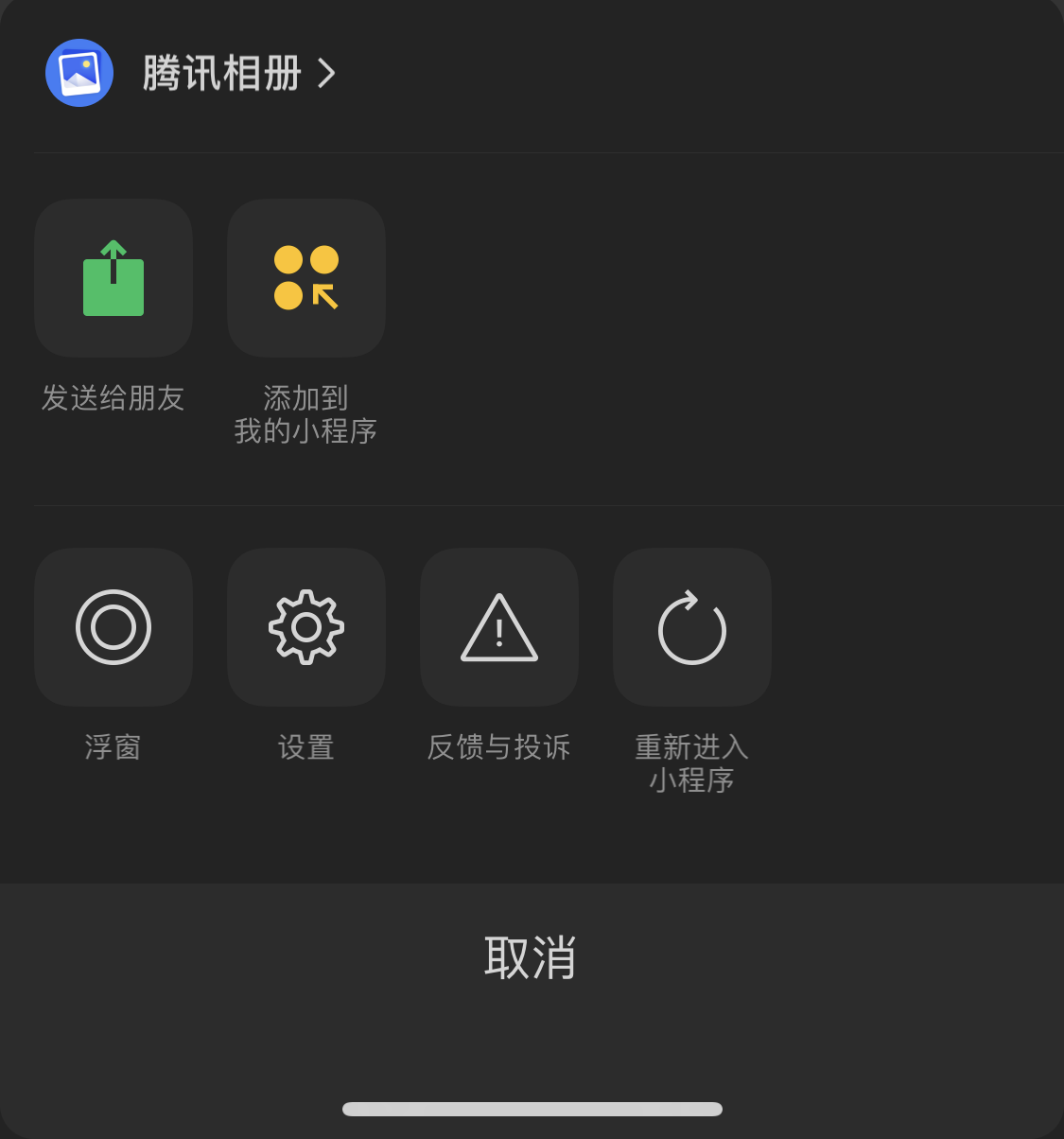
Task: Open 设置 settings
Action: click(x=306, y=627)
